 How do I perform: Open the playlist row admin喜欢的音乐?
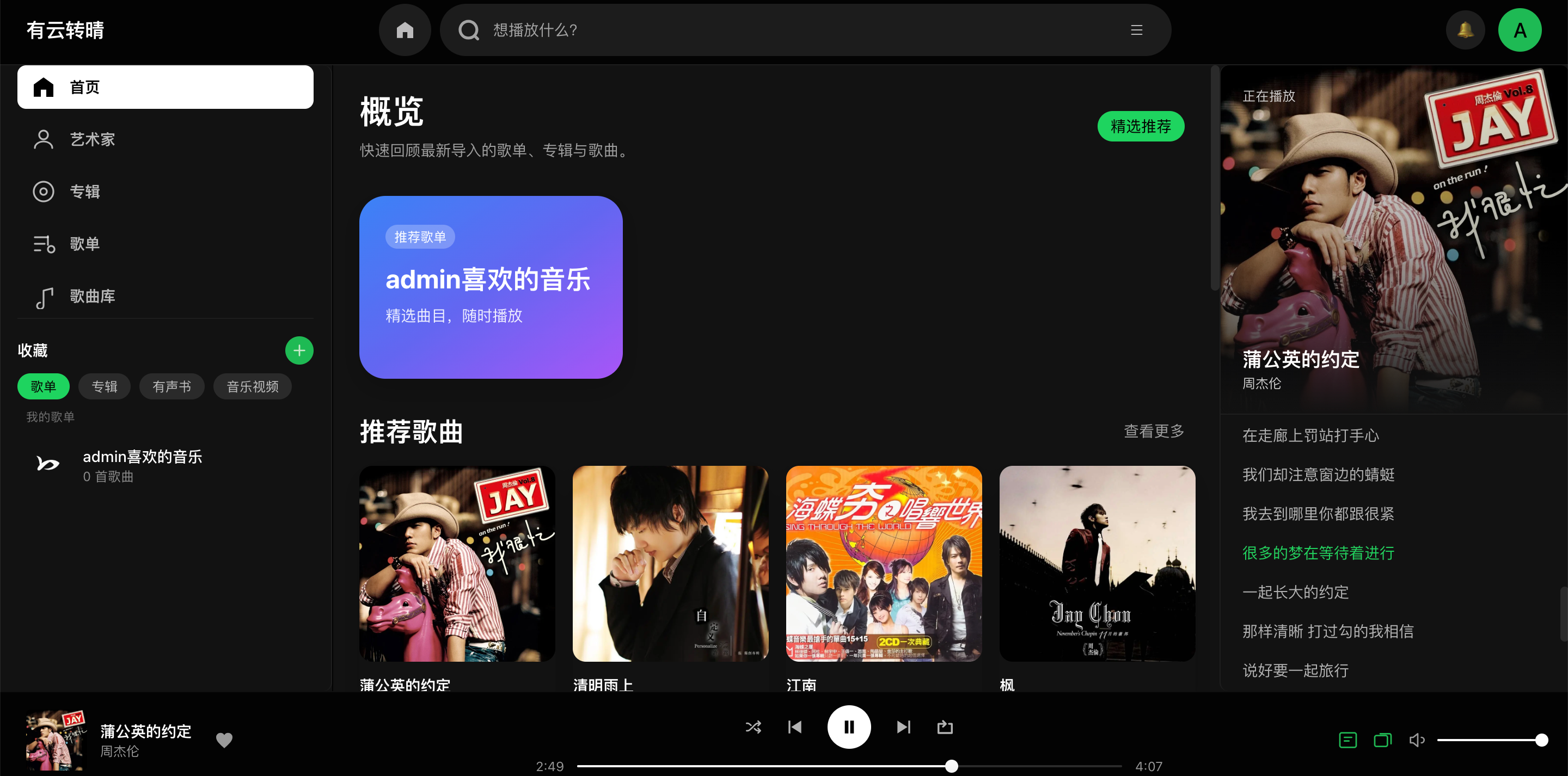point(143,466)
